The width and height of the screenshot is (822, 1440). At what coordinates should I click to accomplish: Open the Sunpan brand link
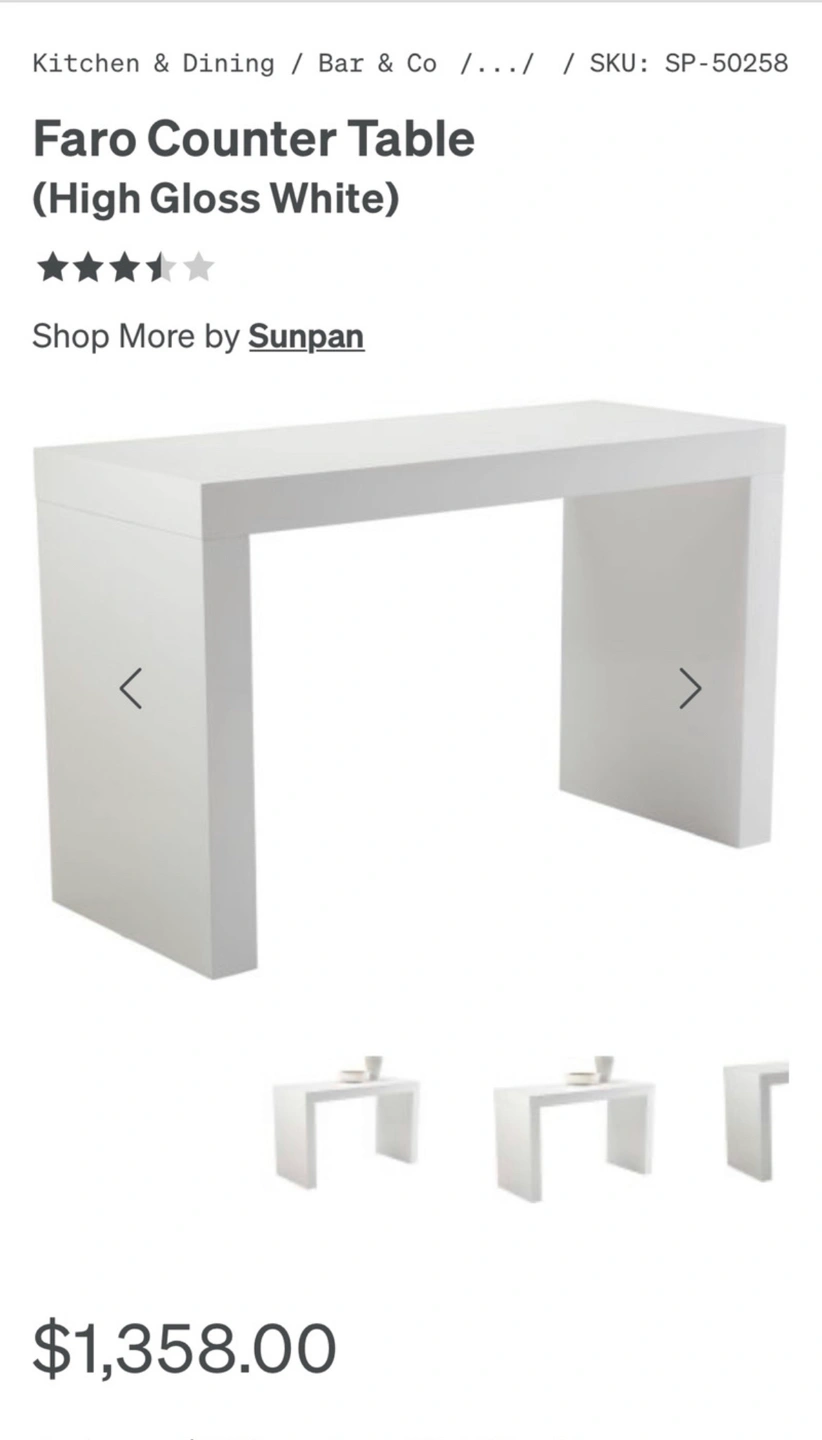(306, 336)
